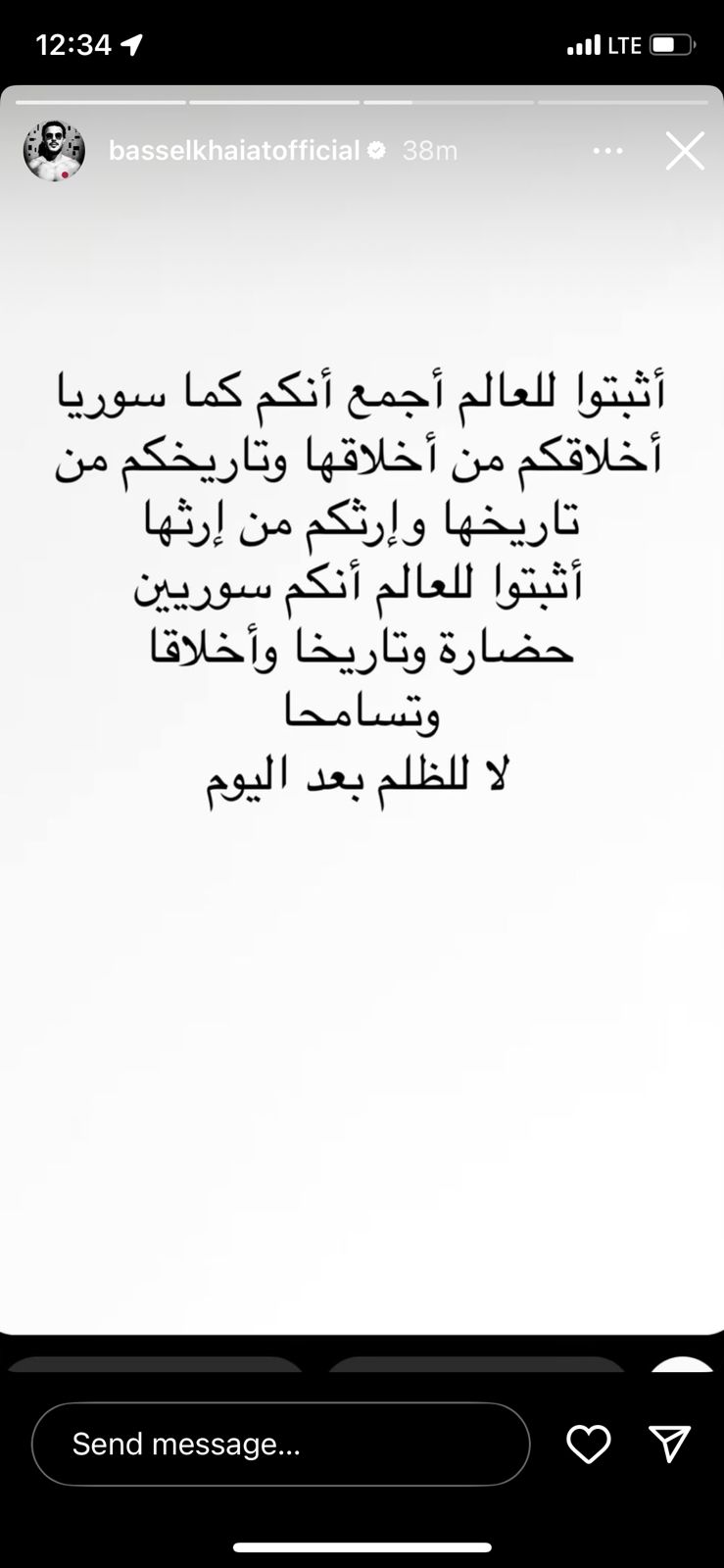The height and width of the screenshot is (1568, 724).
Task: Open basselkhaiatofficial's profile picture
Action: tap(54, 151)
